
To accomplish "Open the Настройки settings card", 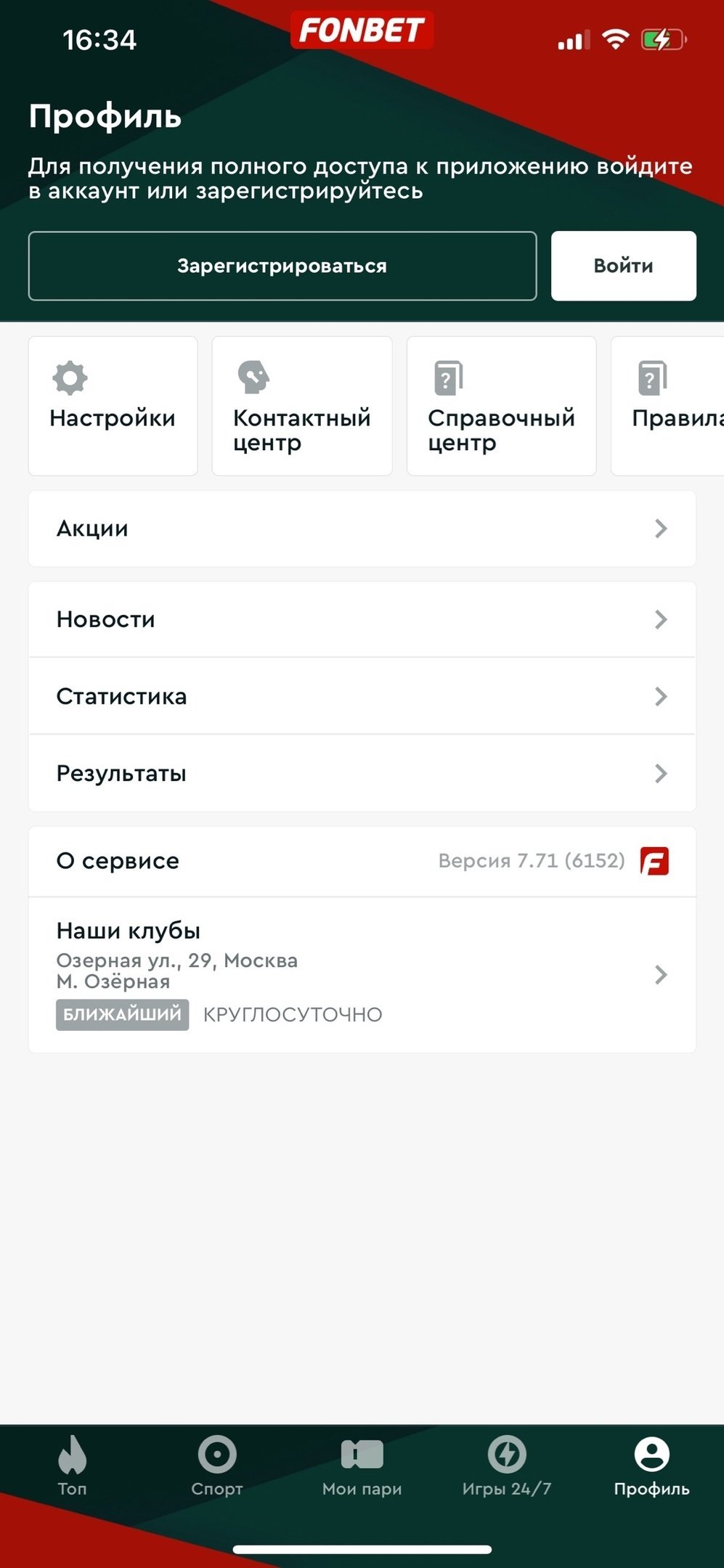I will tap(113, 405).
